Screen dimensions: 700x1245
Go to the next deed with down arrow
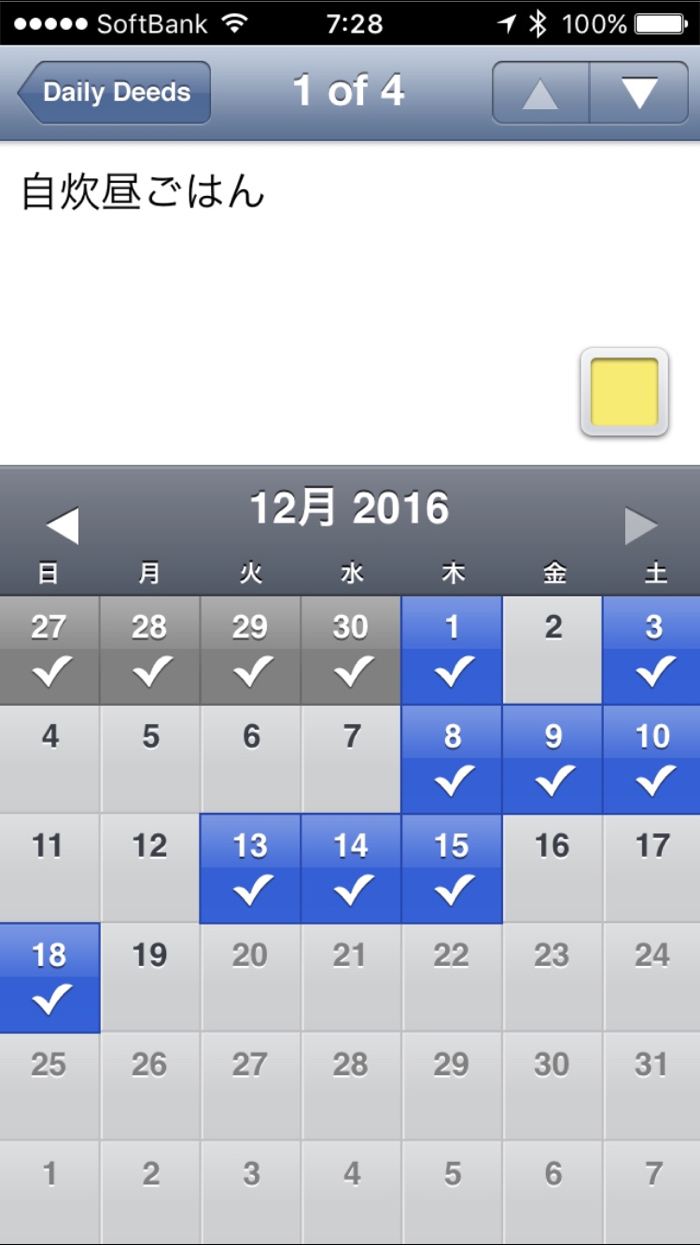(639, 93)
